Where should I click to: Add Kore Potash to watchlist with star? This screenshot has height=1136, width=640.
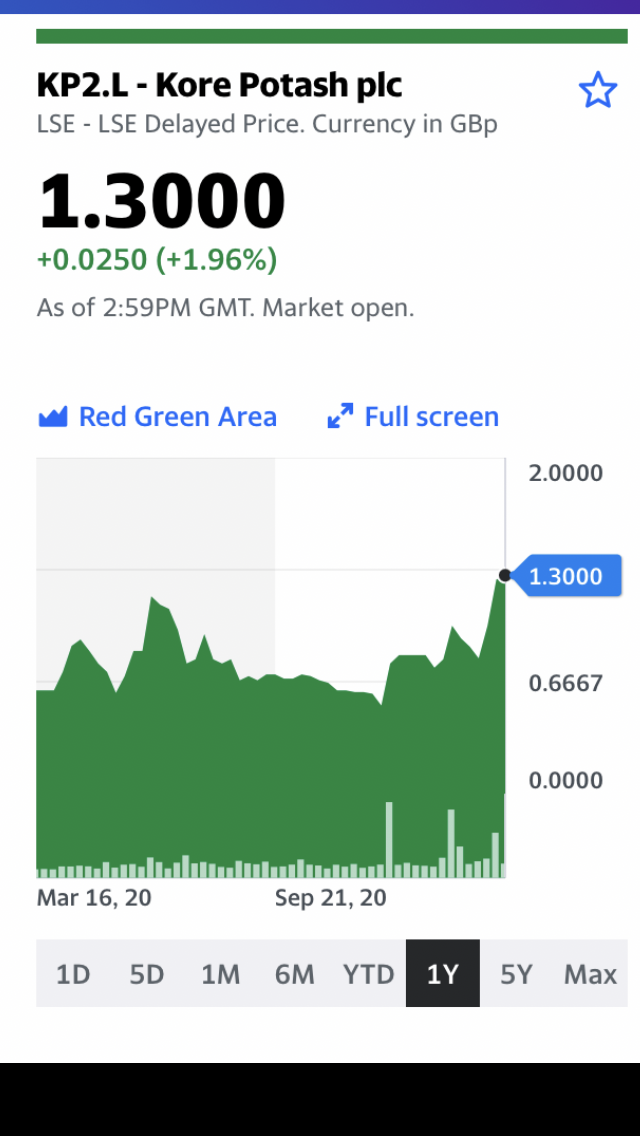(x=597, y=91)
